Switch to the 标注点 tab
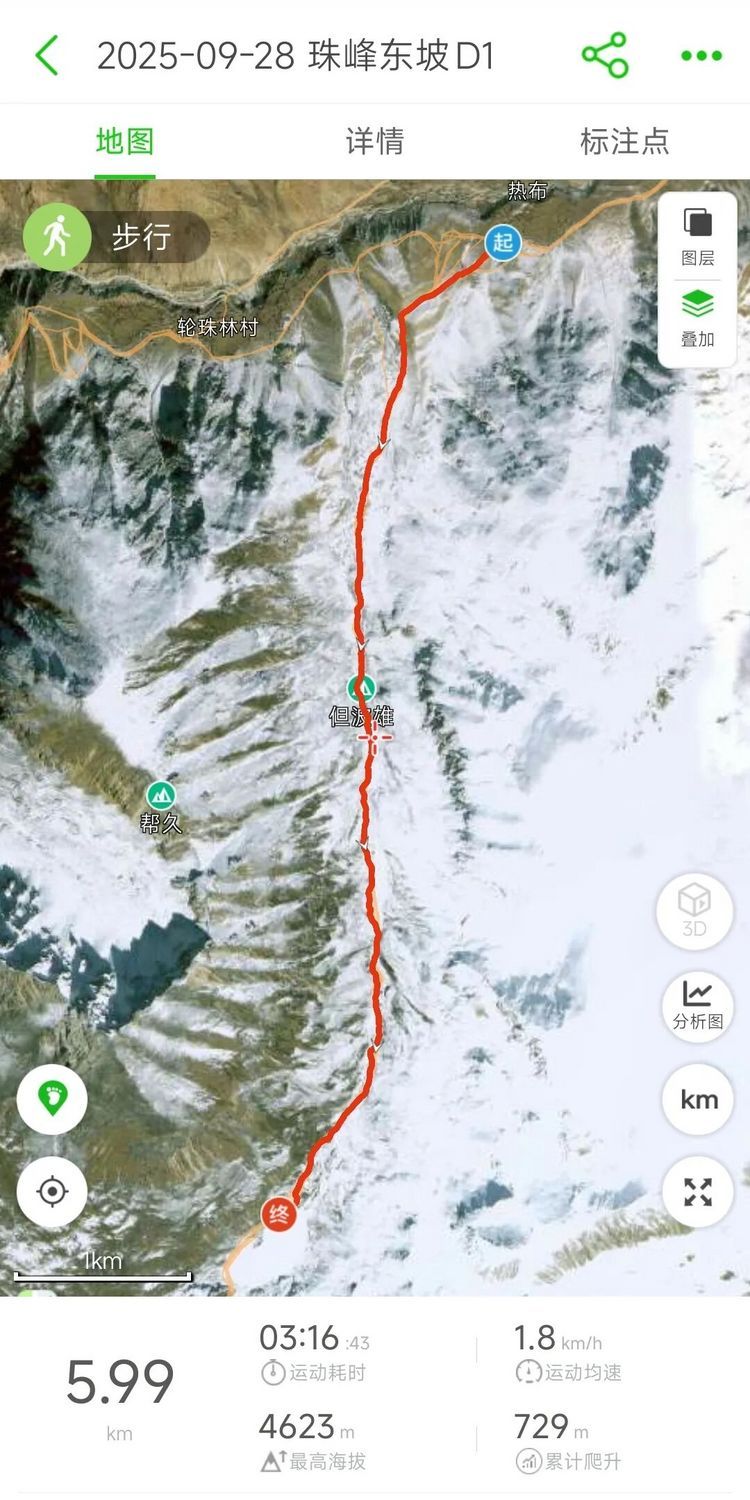The width and height of the screenshot is (750, 1500). tap(625, 141)
